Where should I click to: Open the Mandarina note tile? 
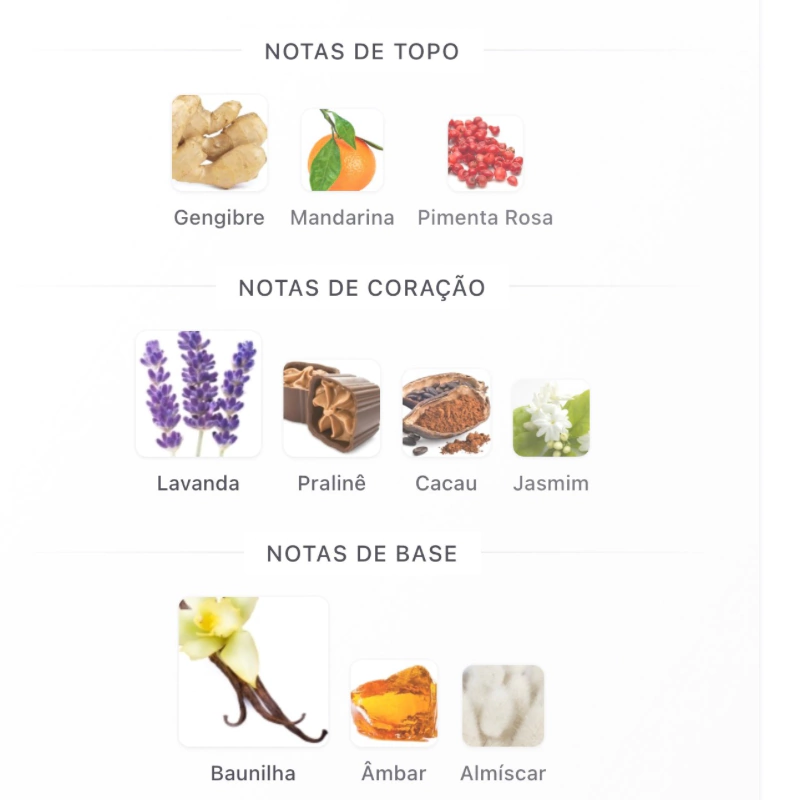click(342, 151)
